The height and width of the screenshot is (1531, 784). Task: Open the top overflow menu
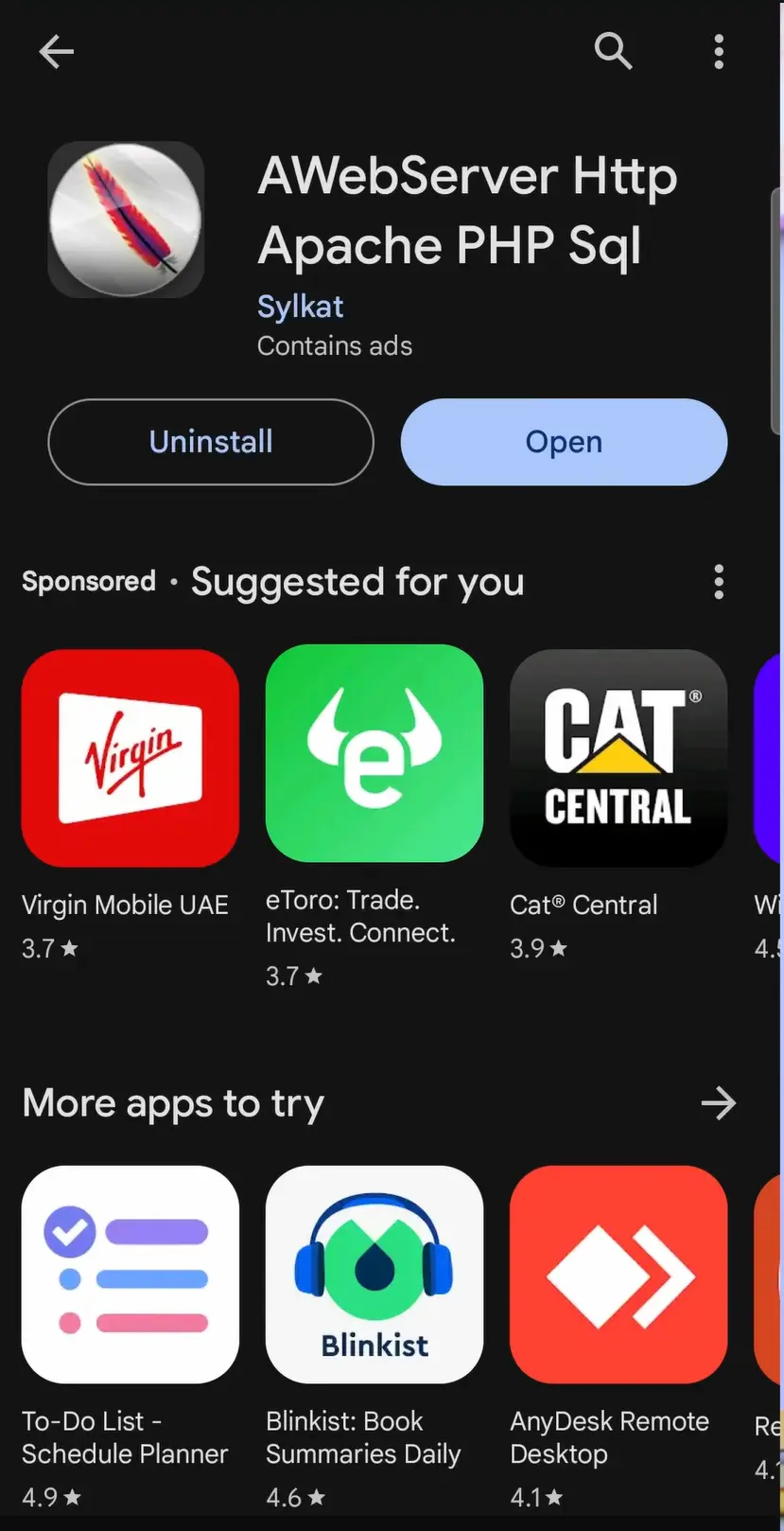[x=719, y=51]
